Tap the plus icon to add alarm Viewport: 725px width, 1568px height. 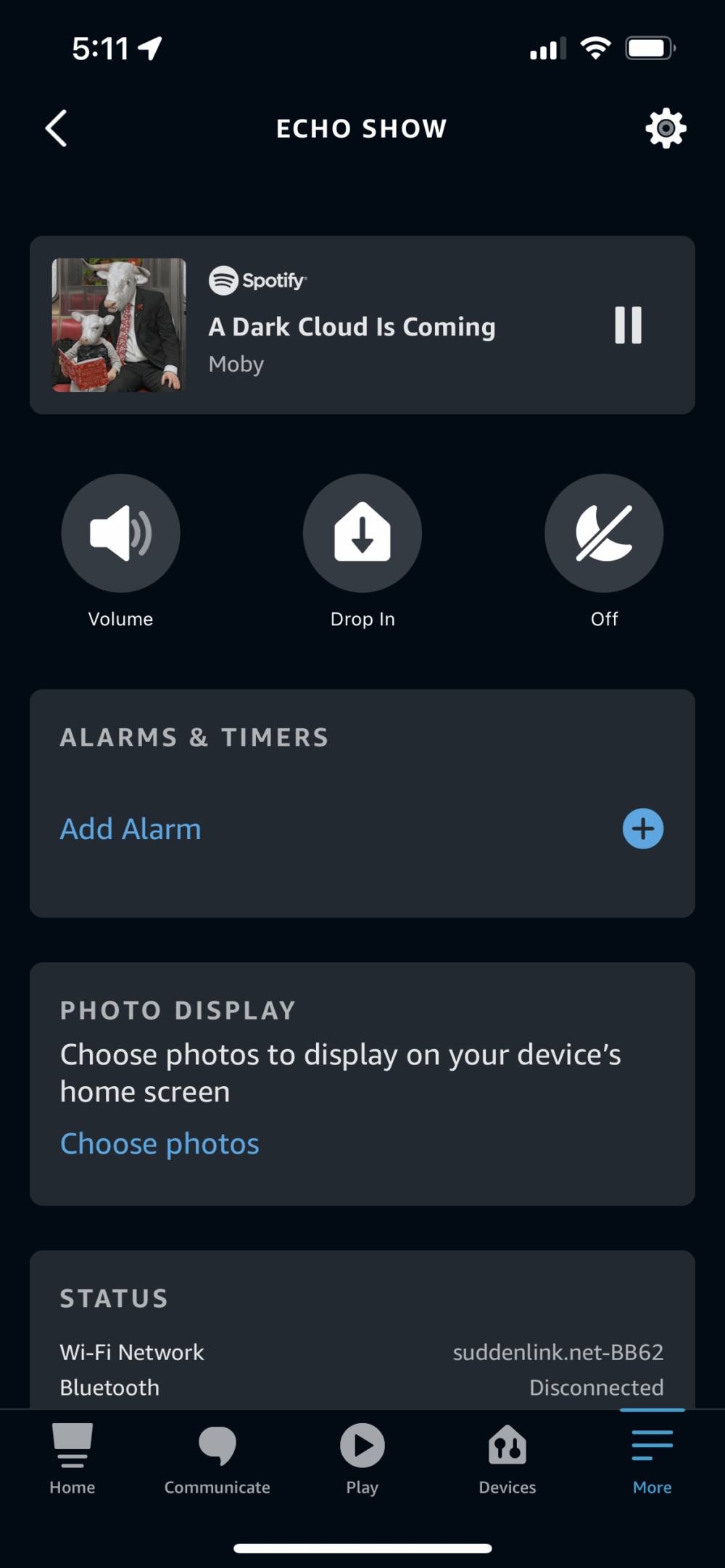coord(642,828)
